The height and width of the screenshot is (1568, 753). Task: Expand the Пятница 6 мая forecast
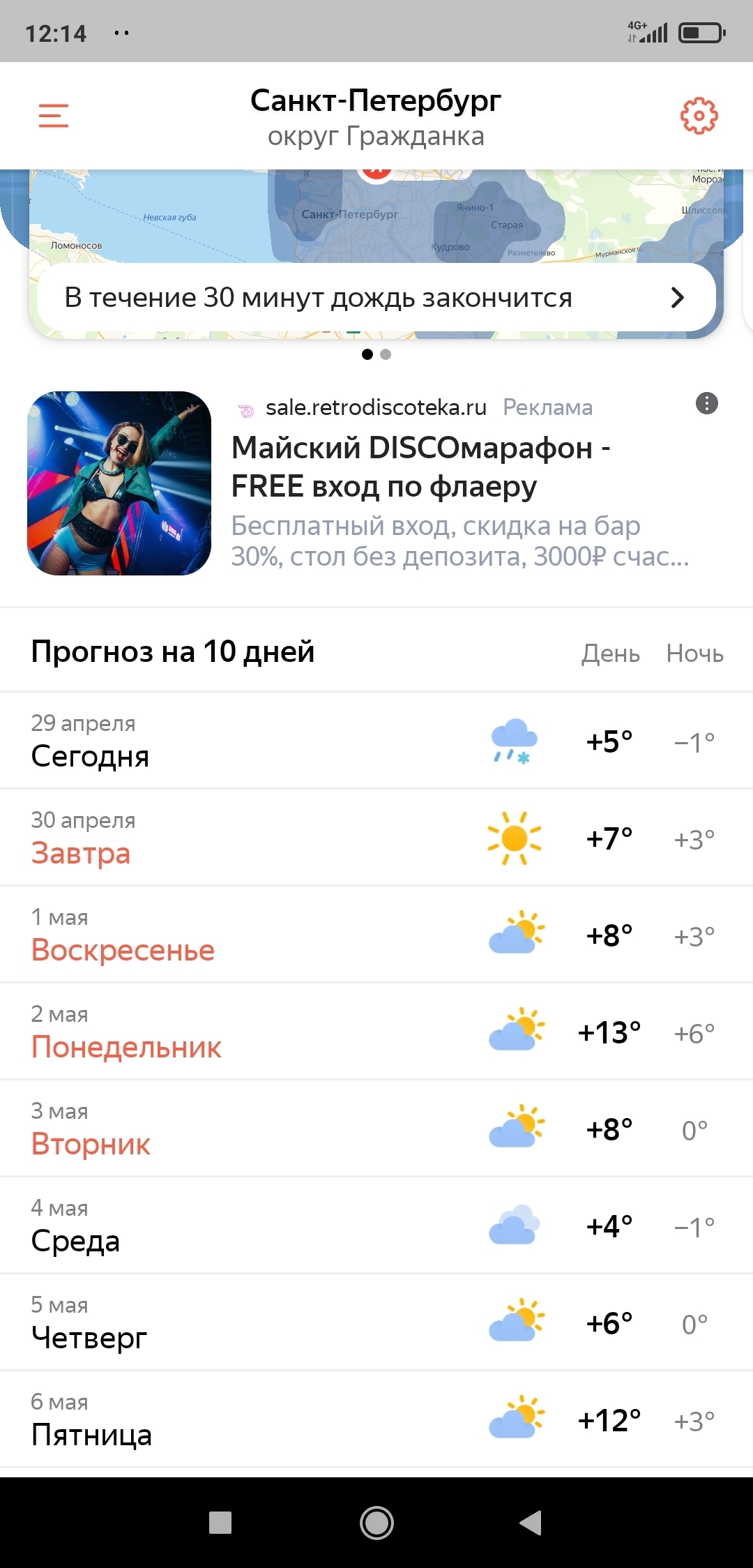[376, 1419]
